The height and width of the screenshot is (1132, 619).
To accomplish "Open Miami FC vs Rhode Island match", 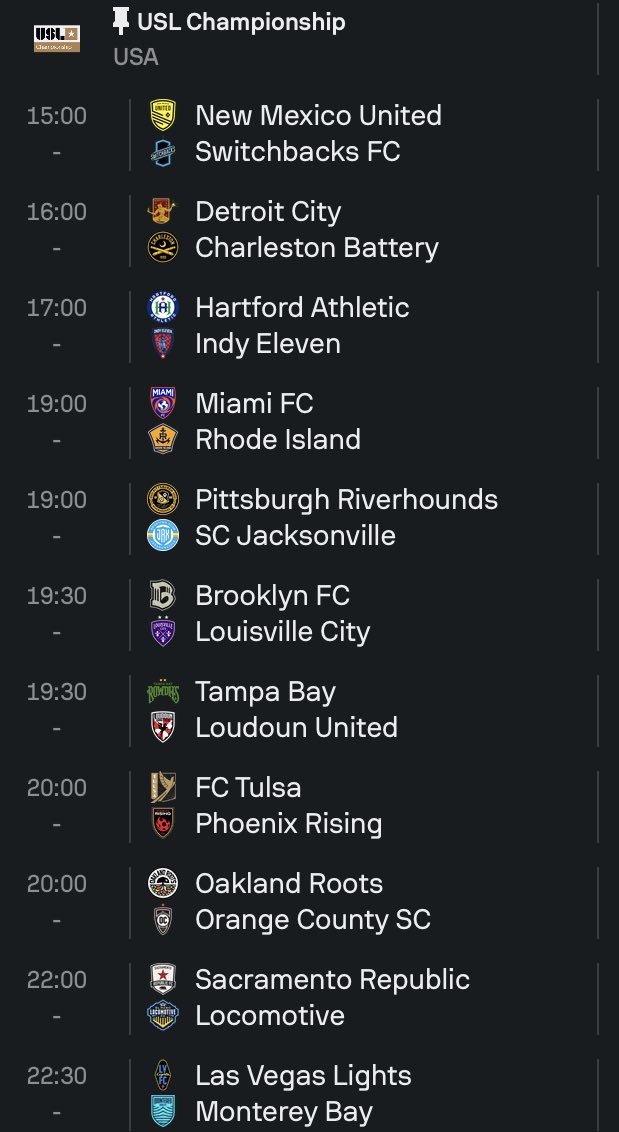I will coord(278,421).
